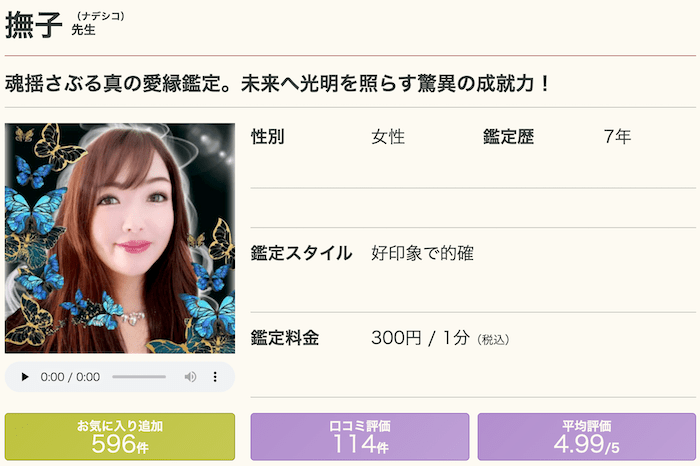This screenshot has width=700, height=466.
Task: Play the audio message
Action: pos(25,377)
